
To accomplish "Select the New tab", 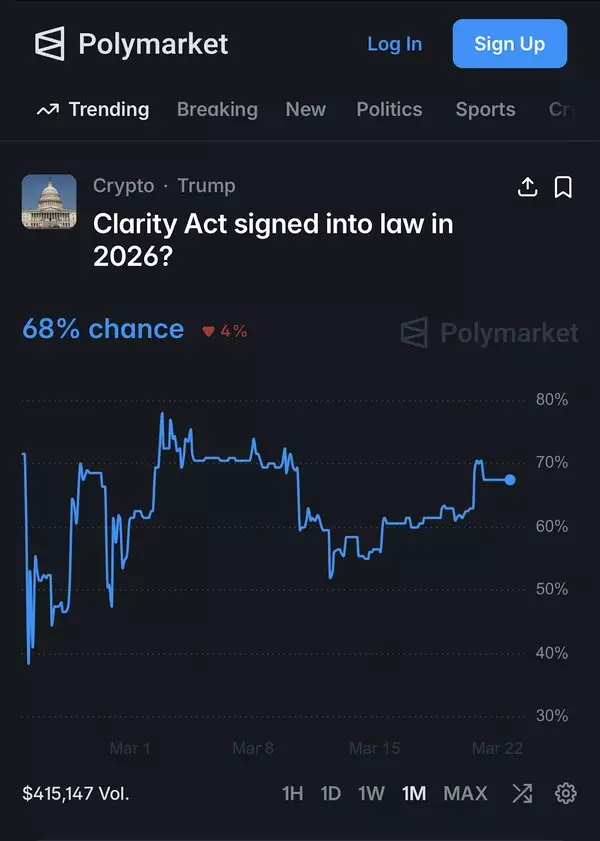I will coord(305,110).
